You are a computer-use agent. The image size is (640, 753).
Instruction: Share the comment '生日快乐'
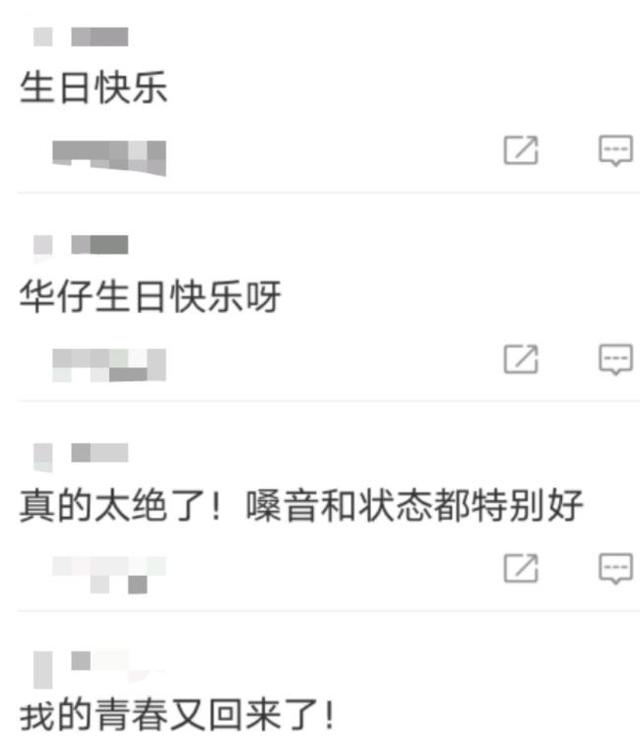pyautogui.click(x=520, y=151)
